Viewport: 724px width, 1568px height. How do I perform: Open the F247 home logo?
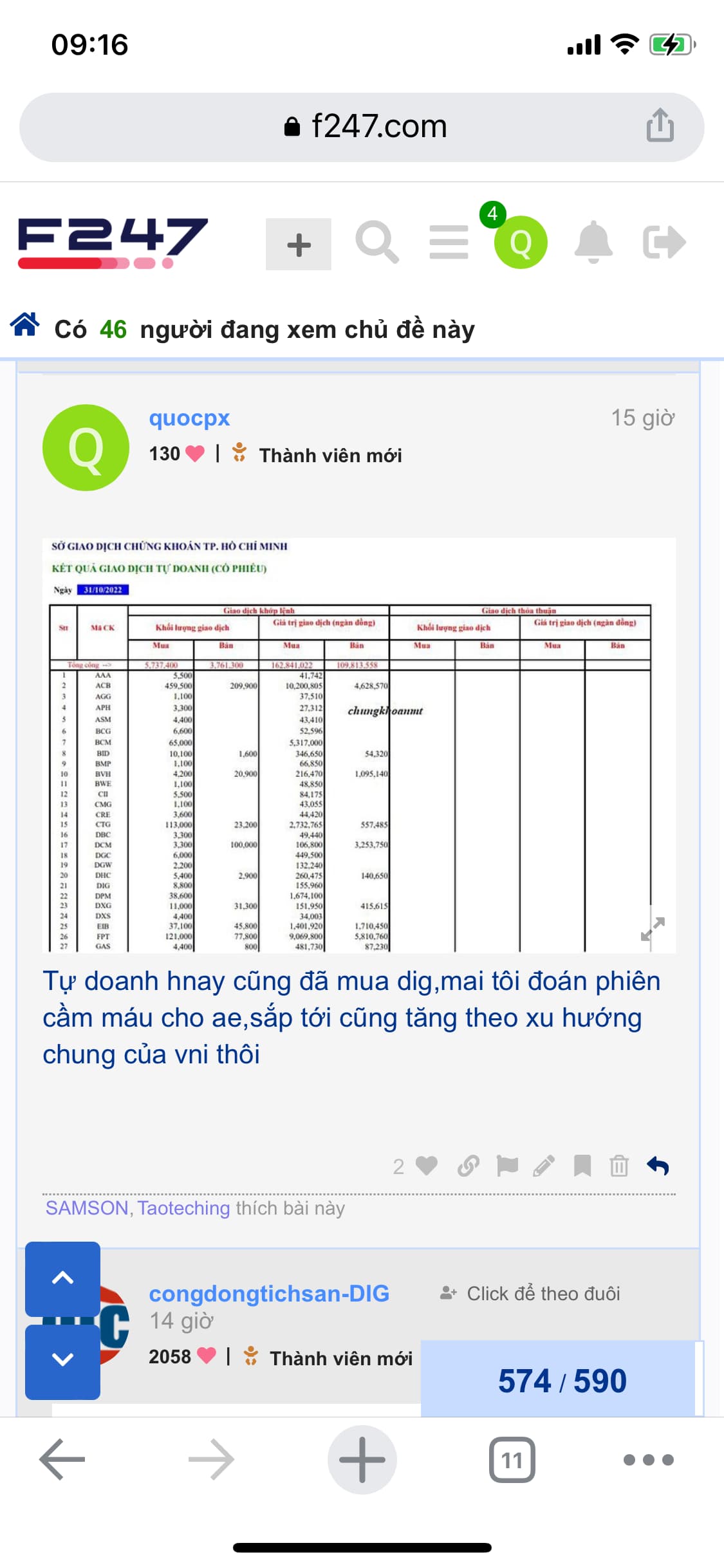click(113, 243)
